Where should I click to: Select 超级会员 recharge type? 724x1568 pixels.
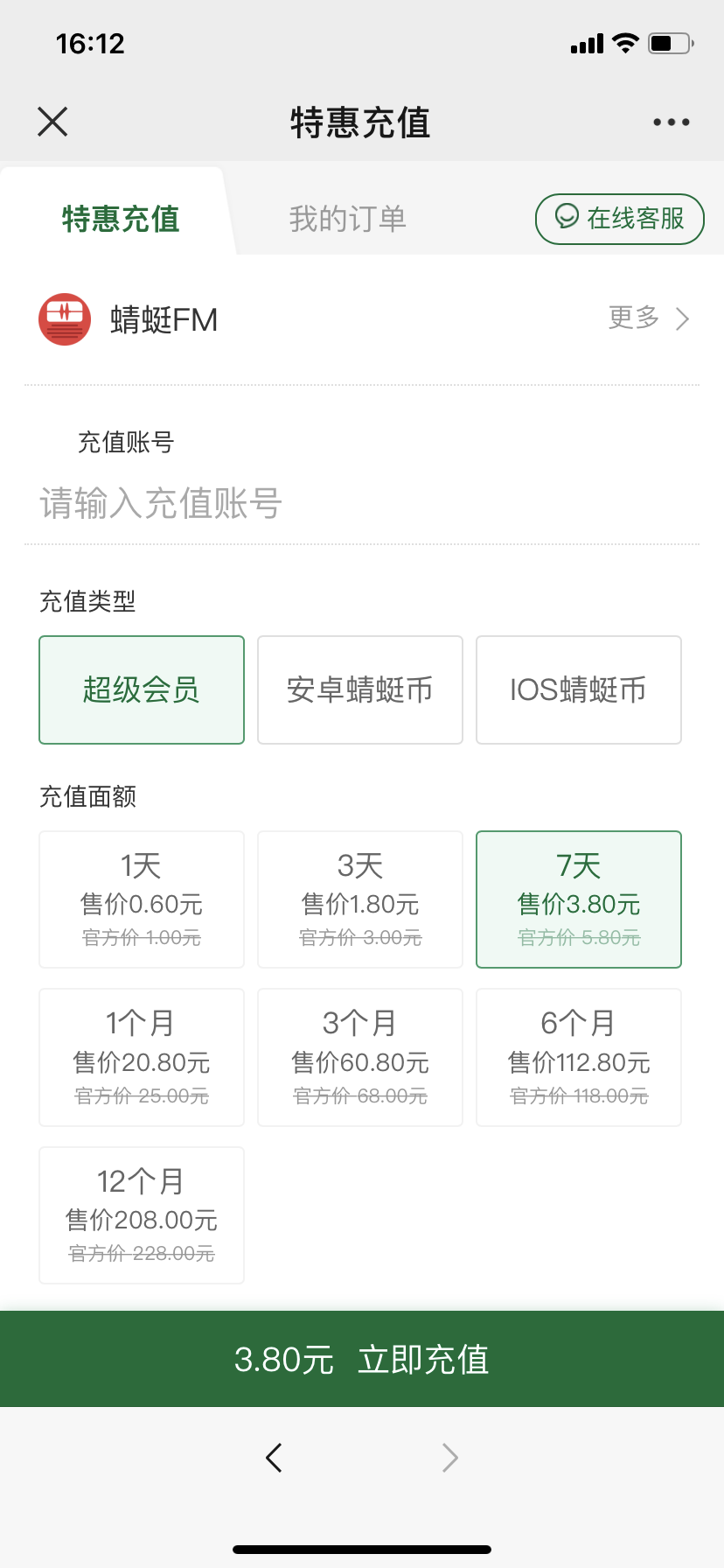(x=142, y=689)
